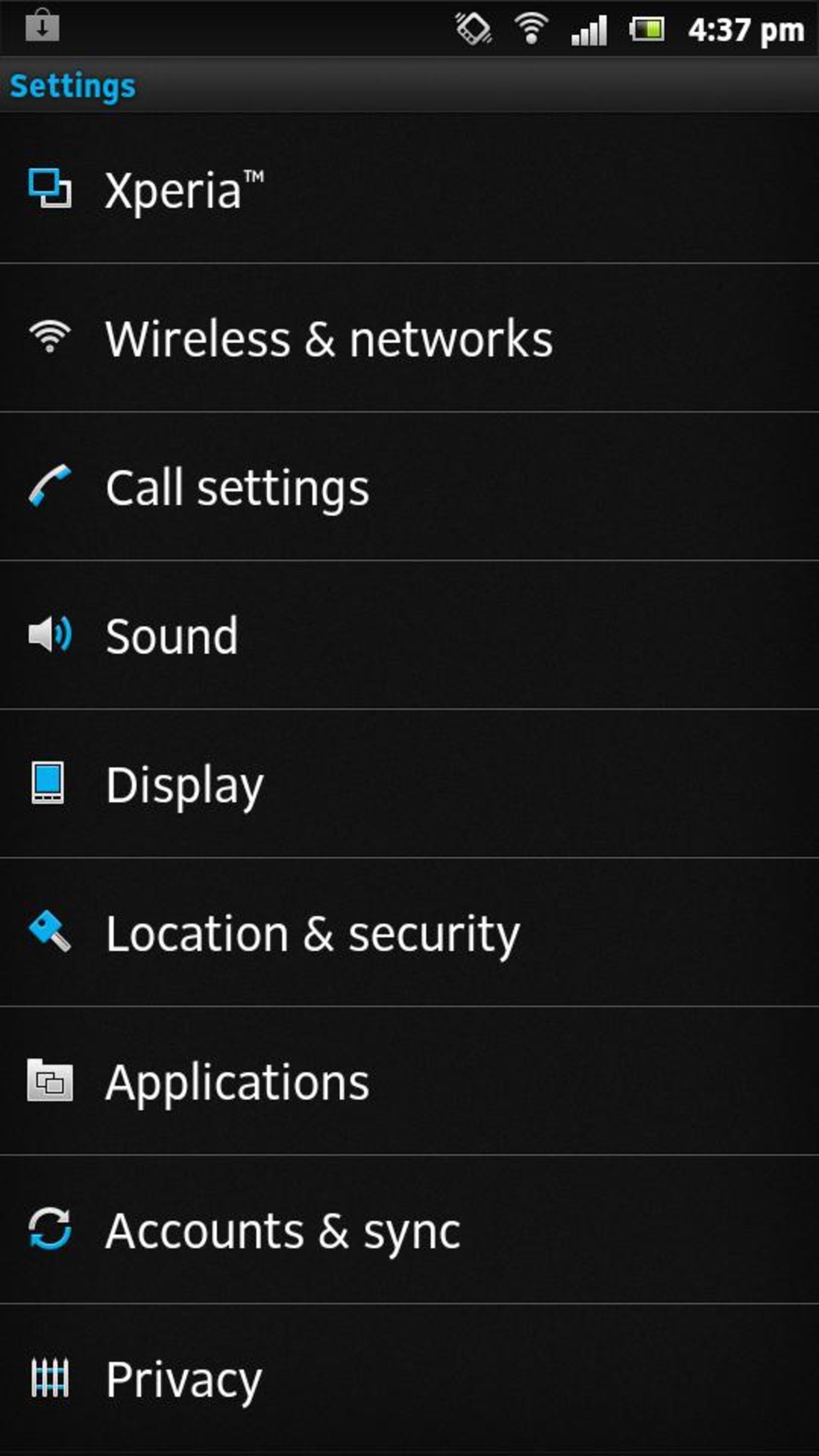Open the Xperia settings row

coord(184,190)
